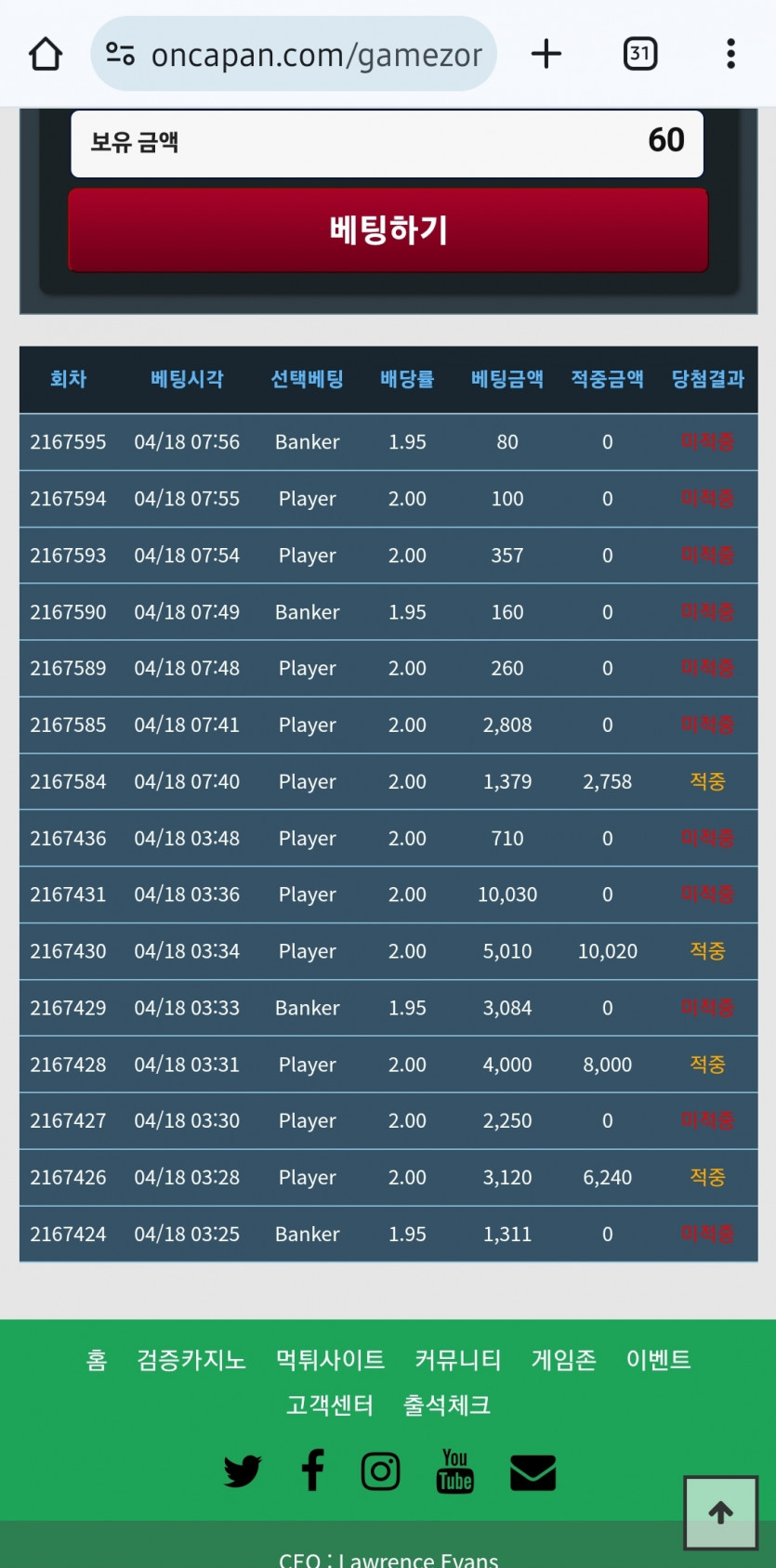This screenshot has width=776, height=1568.
Task: Open the browser overflow menu
Action: click(730, 54)
